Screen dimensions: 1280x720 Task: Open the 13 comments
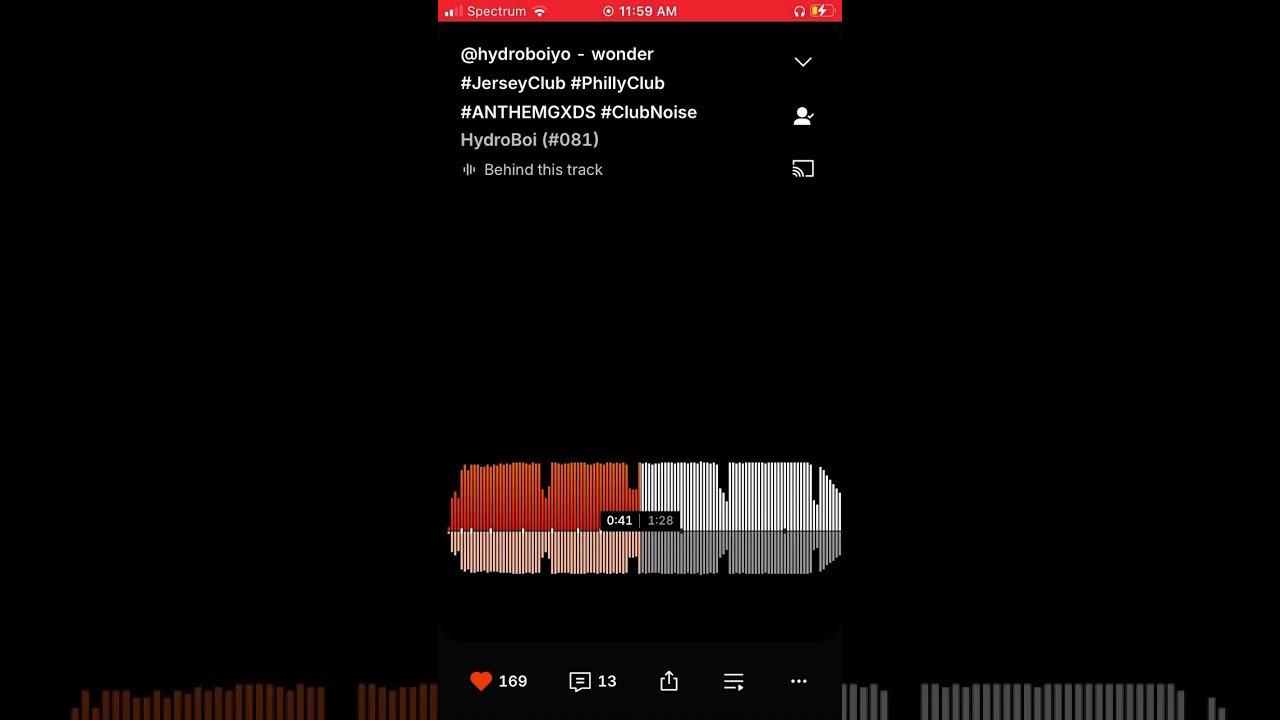pos(593,681)
